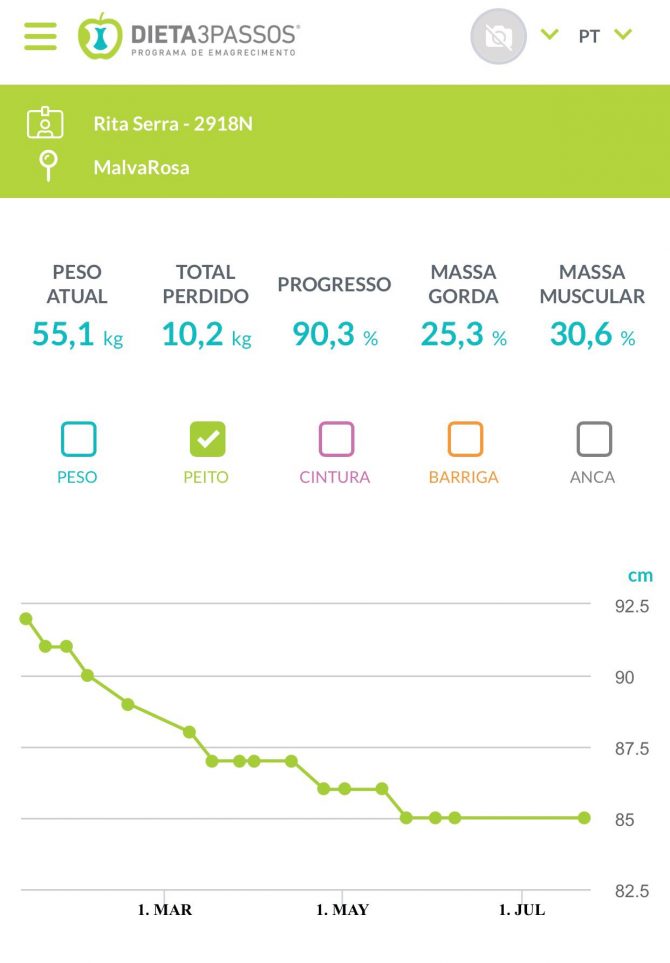Enable the Peso checkbox
The width and height of the screenshot is (670, 963).
coord(78,439)
